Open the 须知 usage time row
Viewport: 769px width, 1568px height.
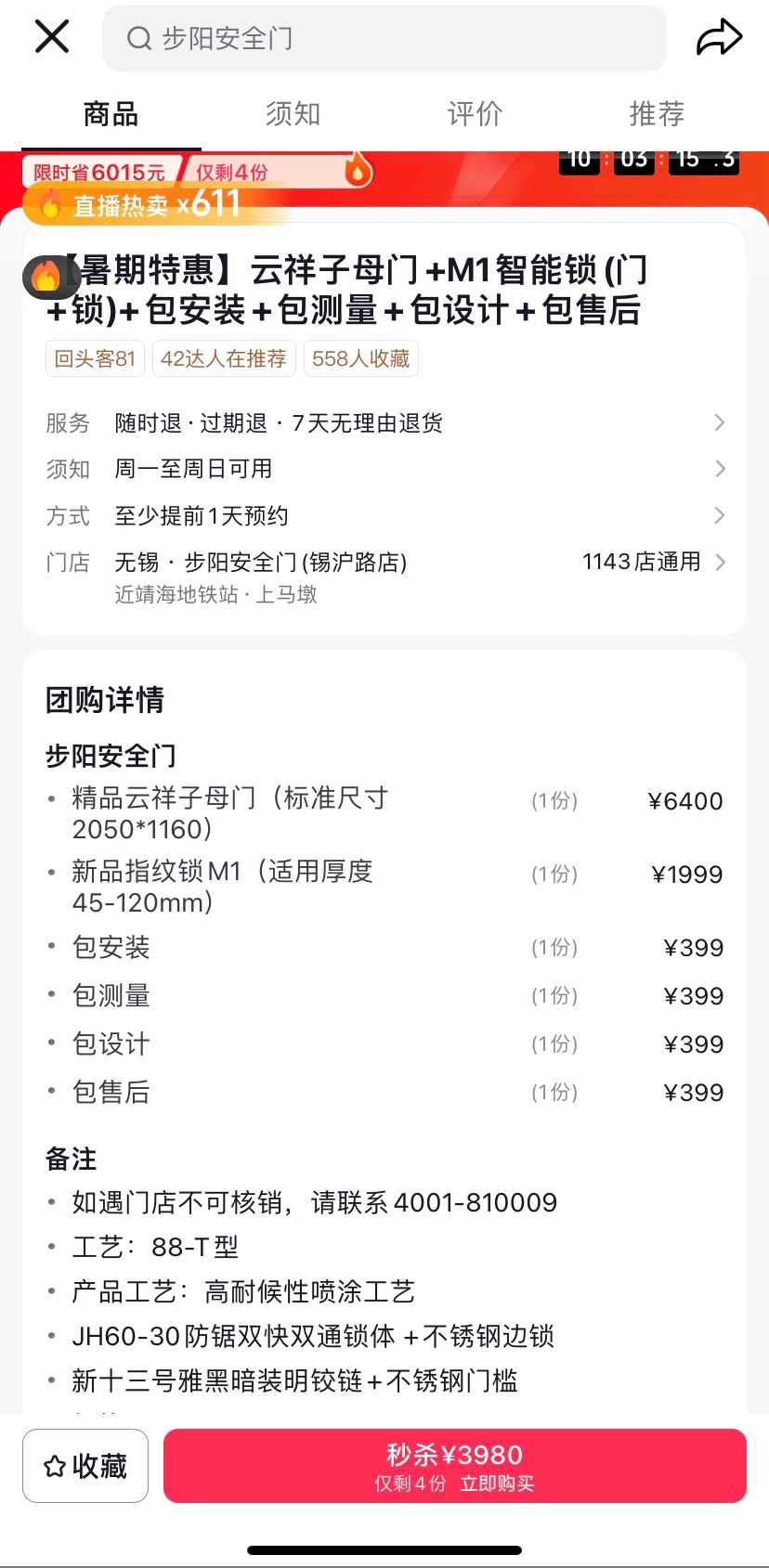[384, 469]
